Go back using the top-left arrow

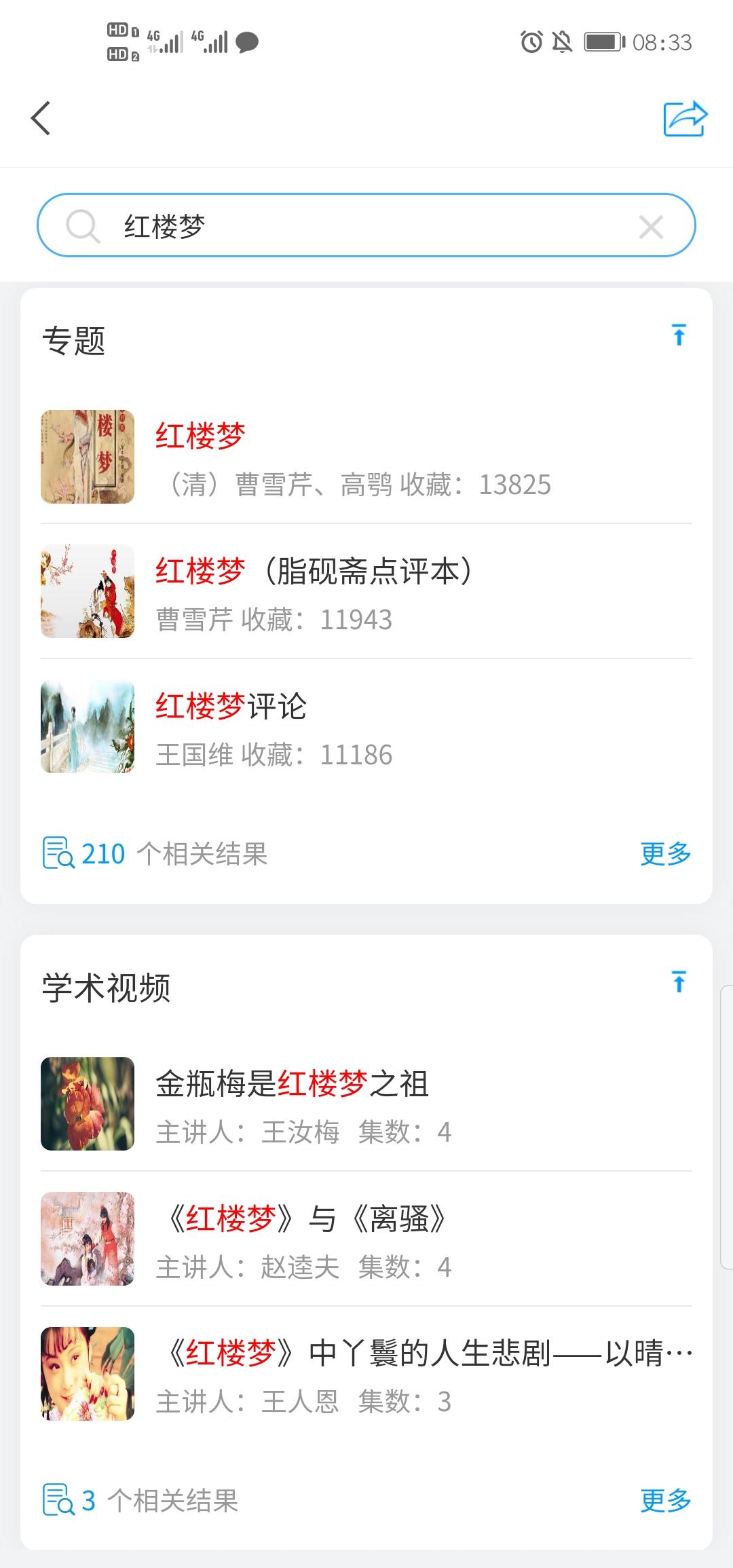click(41, 118)
